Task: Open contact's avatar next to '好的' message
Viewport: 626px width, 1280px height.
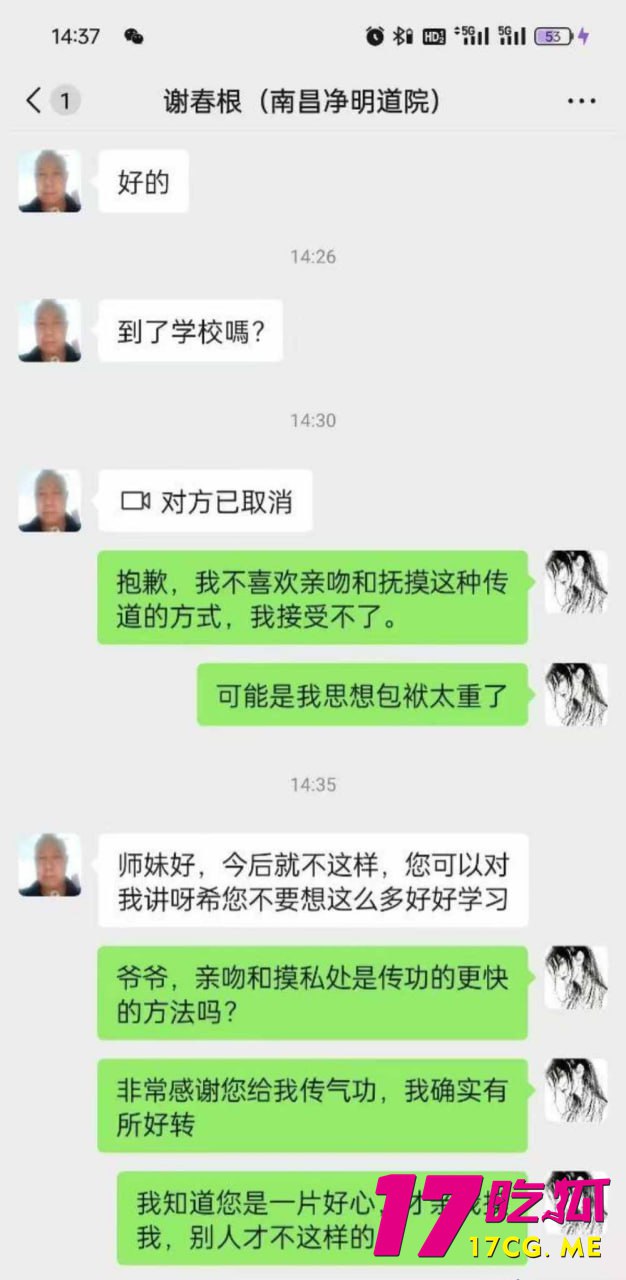Action: (49, 181)
